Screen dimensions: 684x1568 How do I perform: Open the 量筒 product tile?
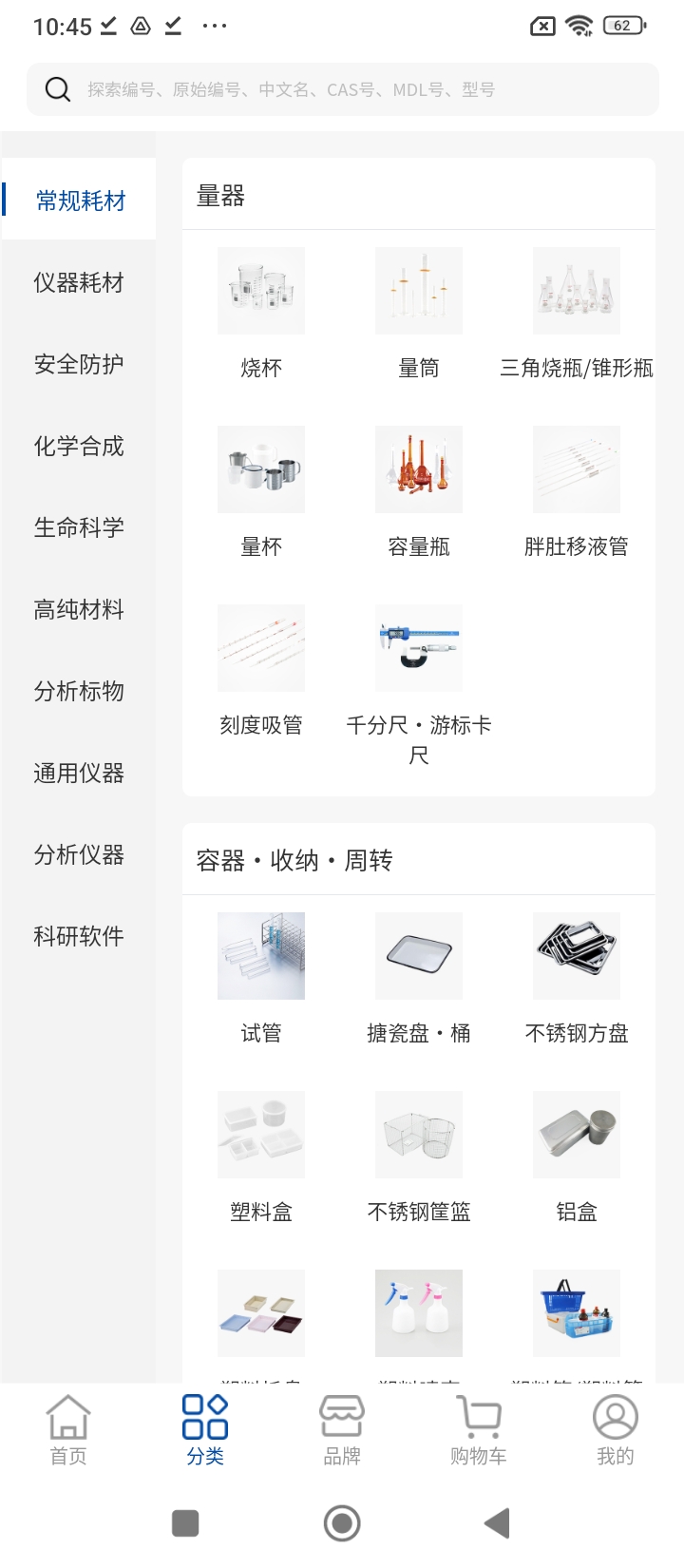tap(419, 314)
